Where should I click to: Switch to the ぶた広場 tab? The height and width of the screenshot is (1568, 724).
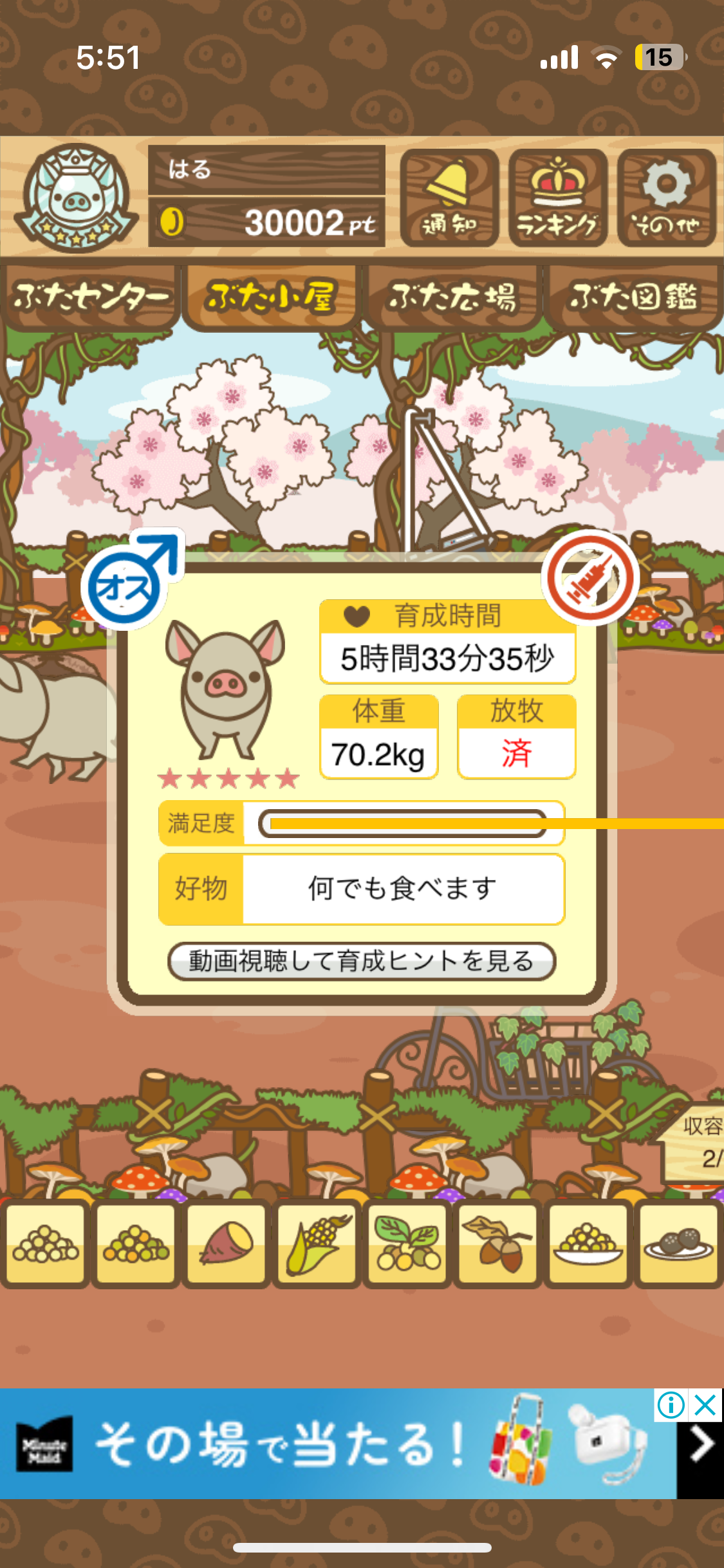coord(452,297)
